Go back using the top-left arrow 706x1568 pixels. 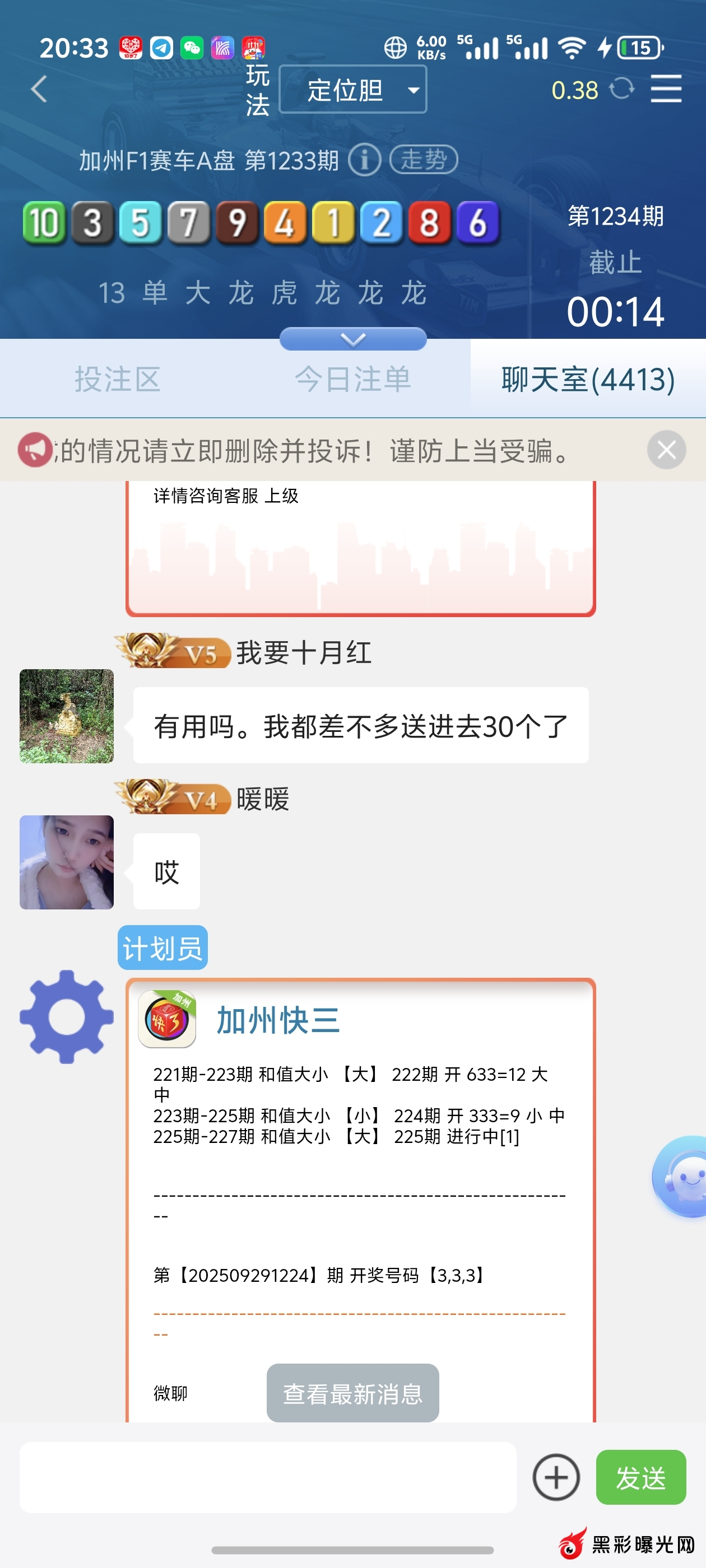tap(39, 90)
